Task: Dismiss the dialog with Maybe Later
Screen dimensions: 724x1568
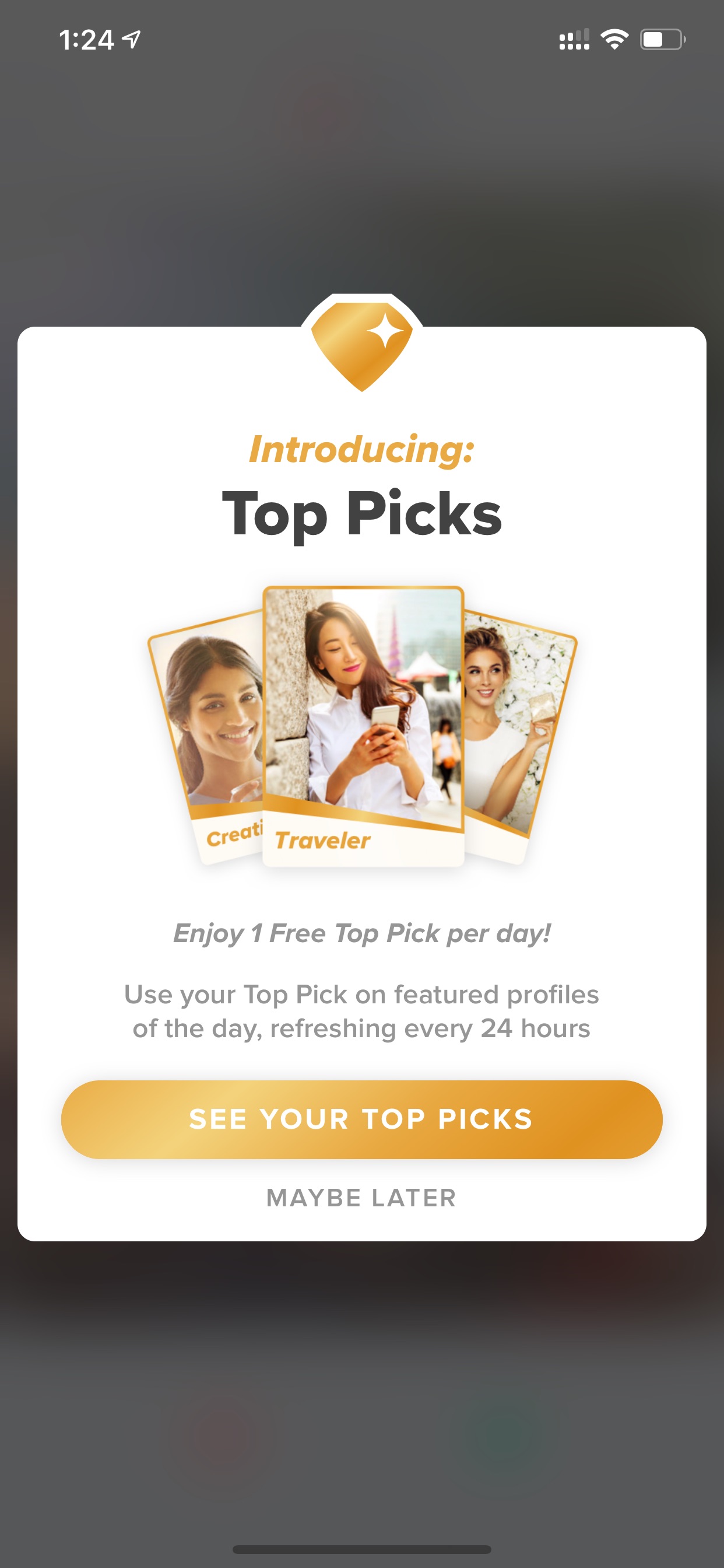Action: [361, 1198]
